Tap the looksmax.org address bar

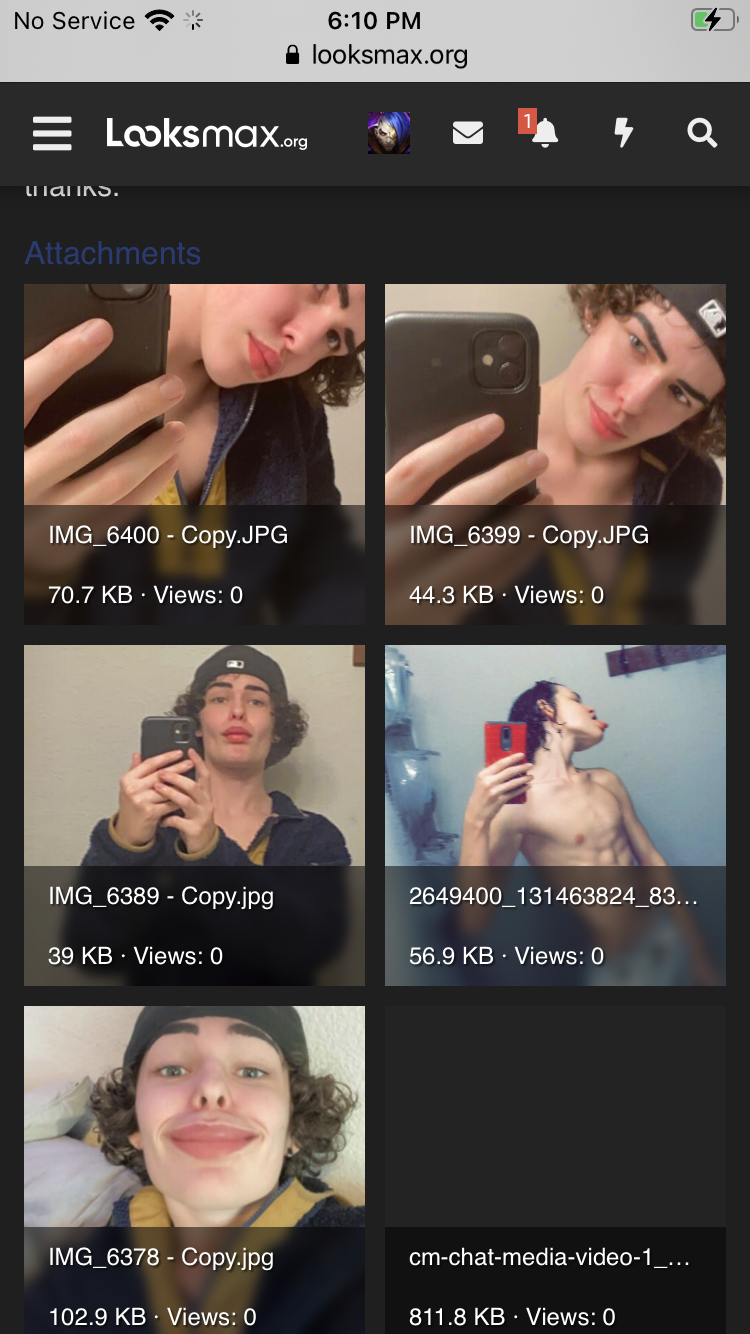(x=376, y=55)
